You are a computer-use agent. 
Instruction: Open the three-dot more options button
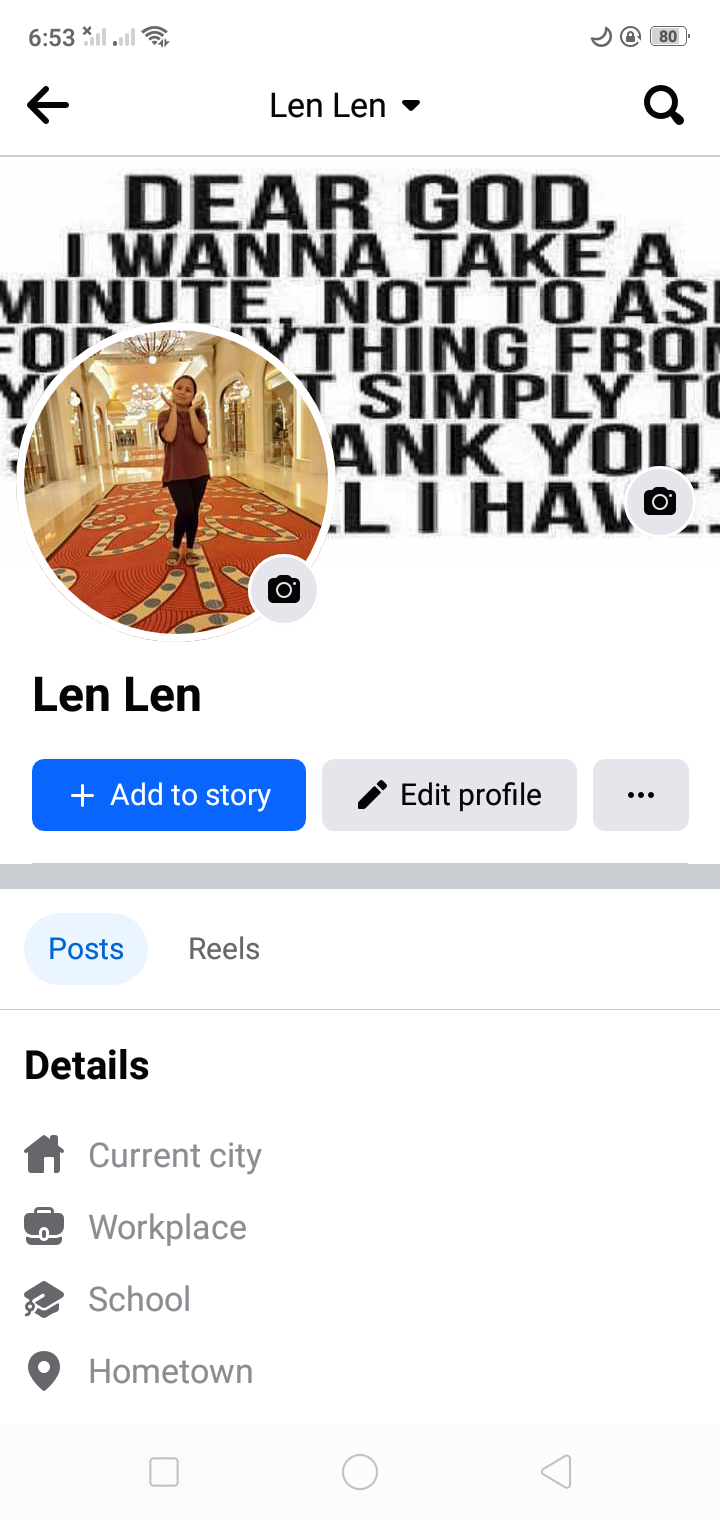coord(641,795)
